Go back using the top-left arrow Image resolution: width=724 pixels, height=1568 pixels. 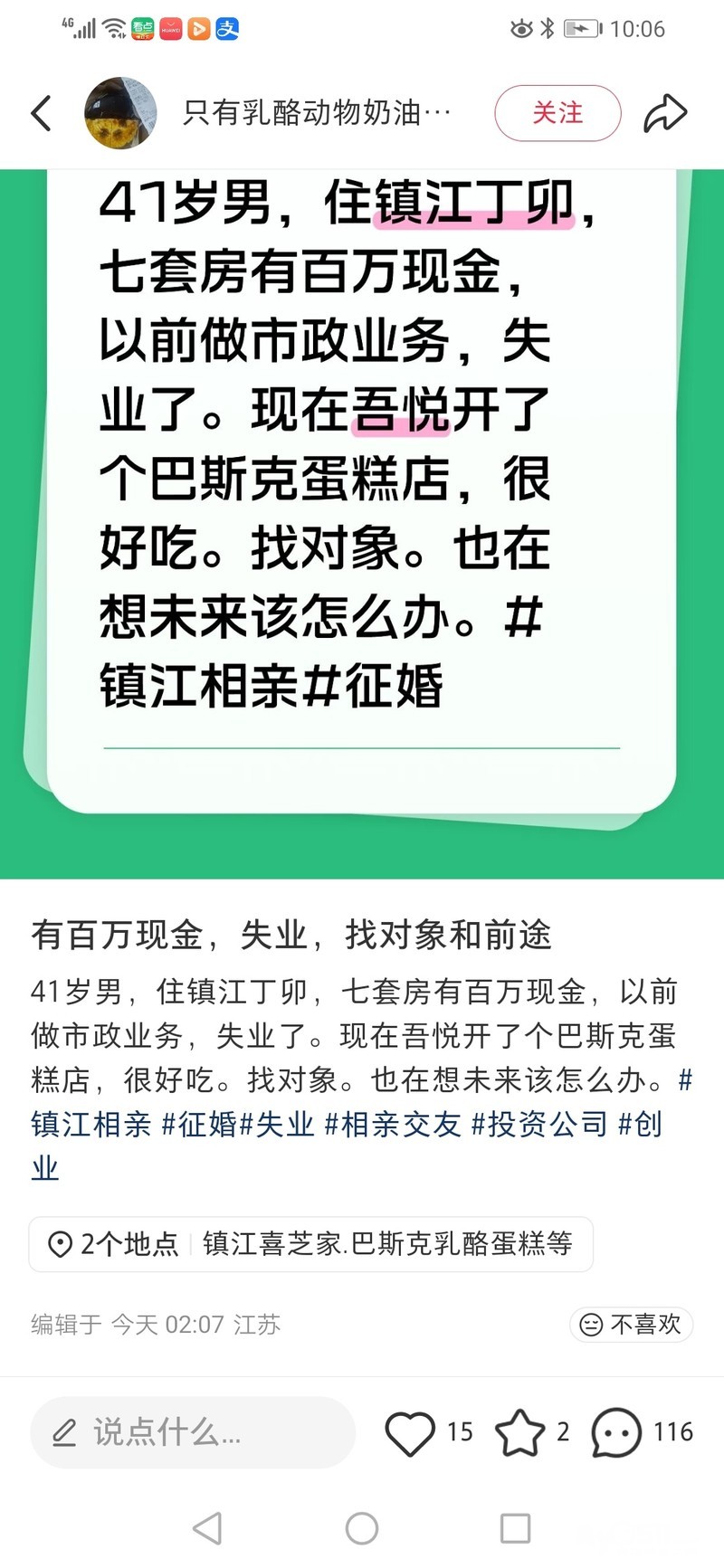[x=42, y=113]
